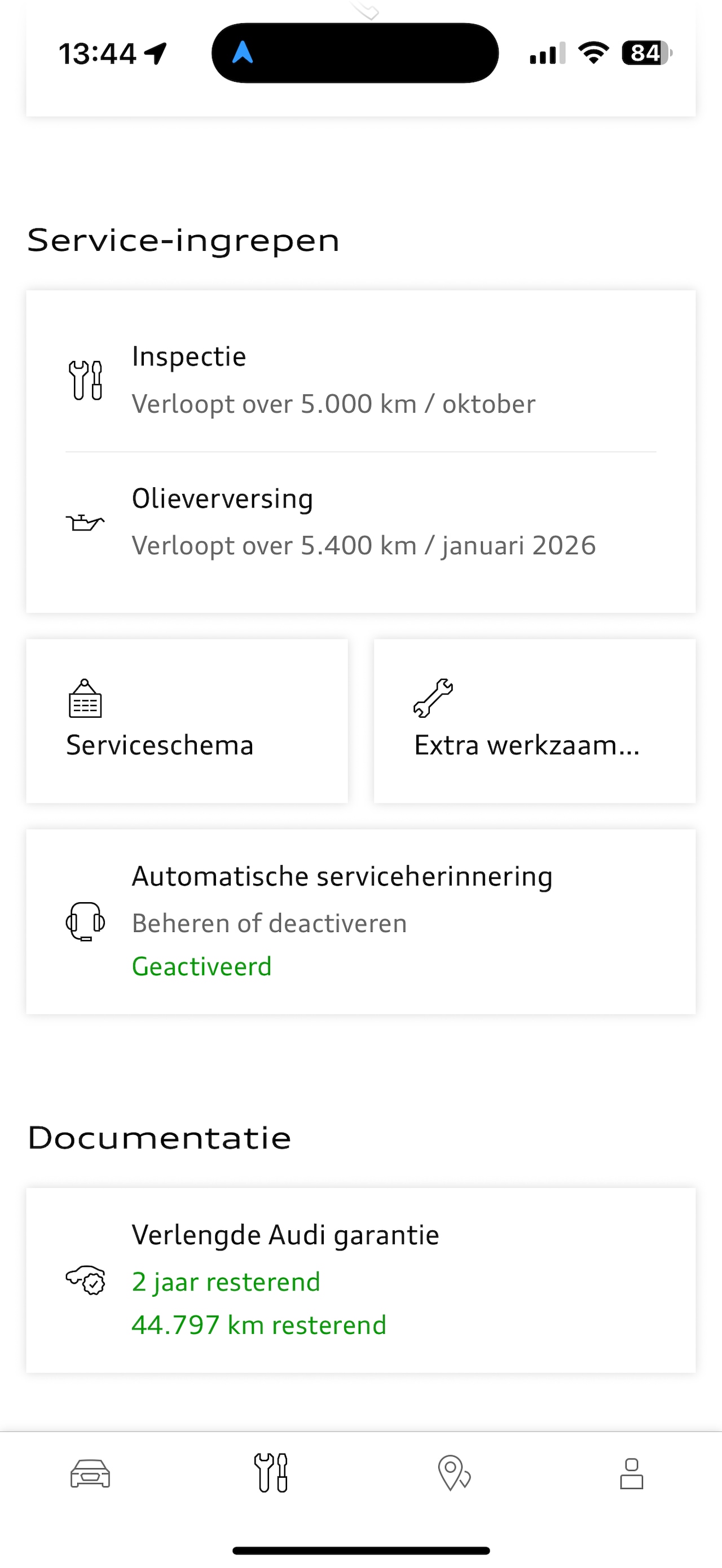
Task: Open the Serviceschema card
Action: click(x=187, y=721)
